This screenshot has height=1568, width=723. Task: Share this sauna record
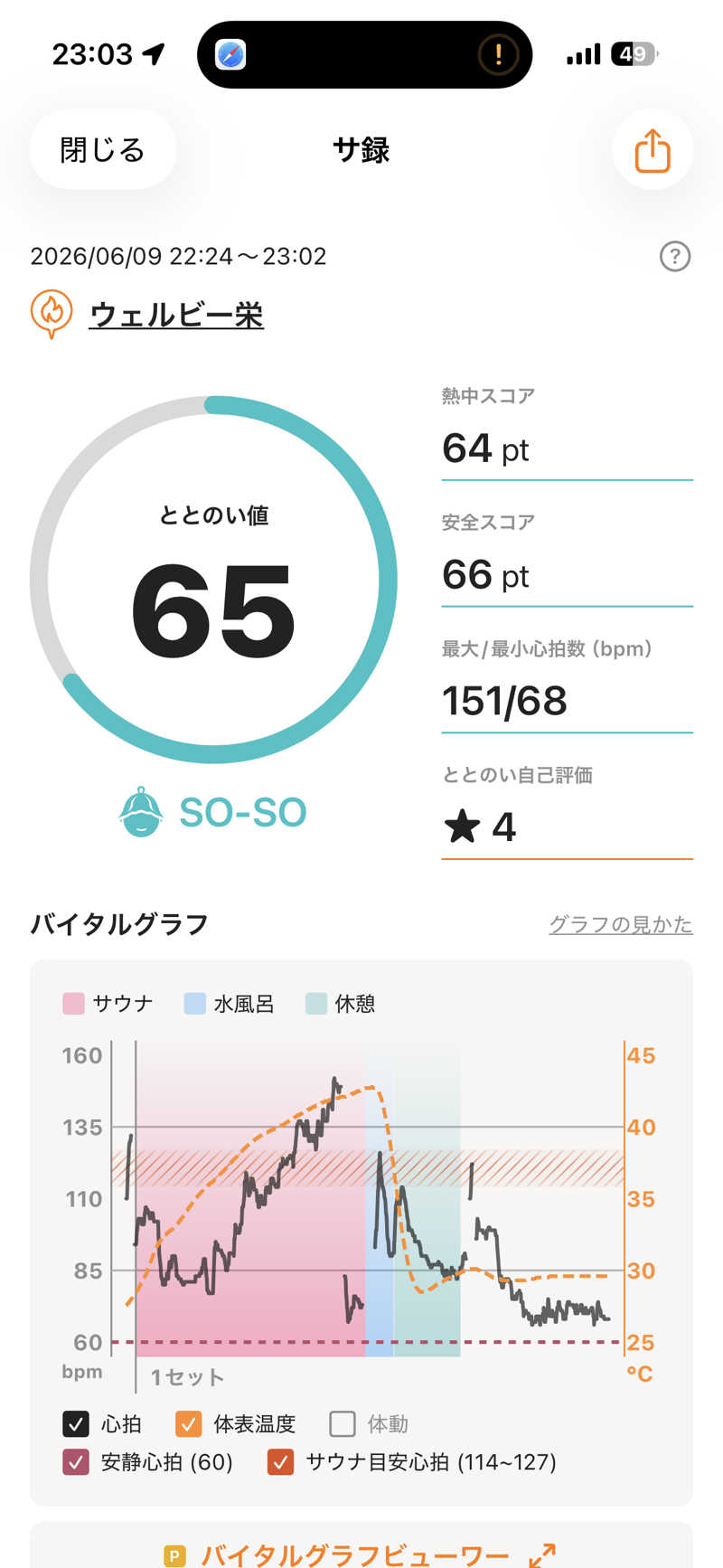coord(653,149)
